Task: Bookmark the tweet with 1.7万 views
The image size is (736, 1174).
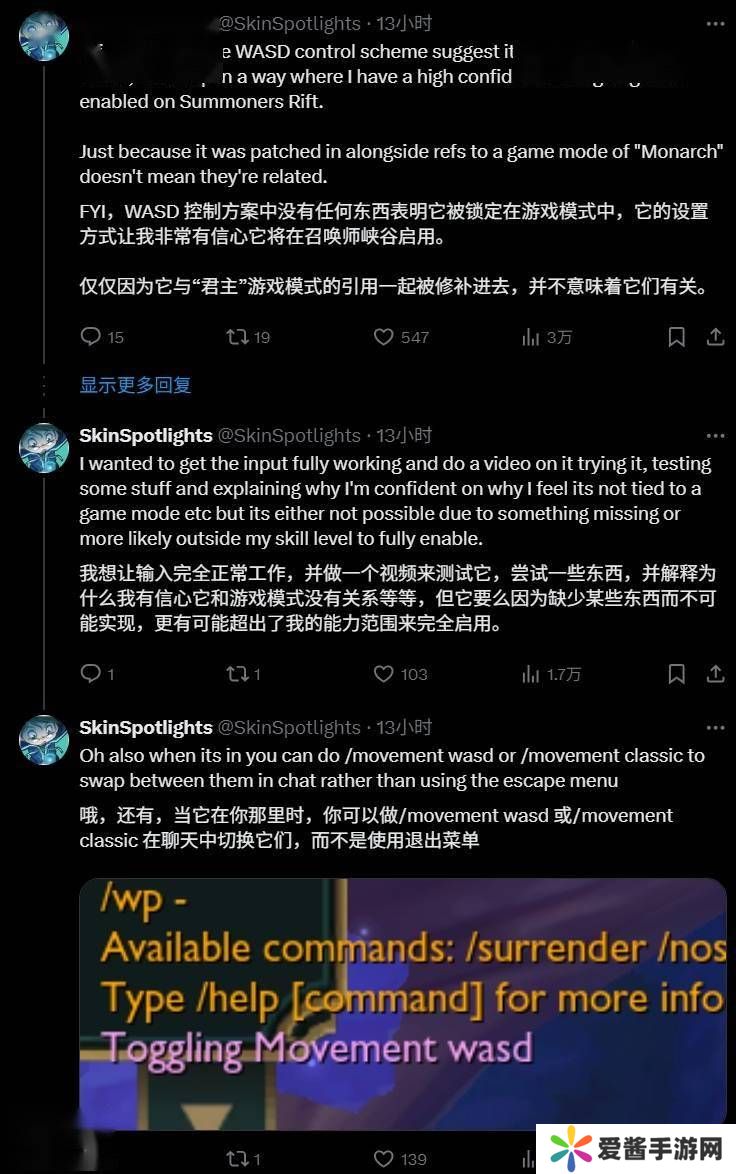Action: click(677, 675)
